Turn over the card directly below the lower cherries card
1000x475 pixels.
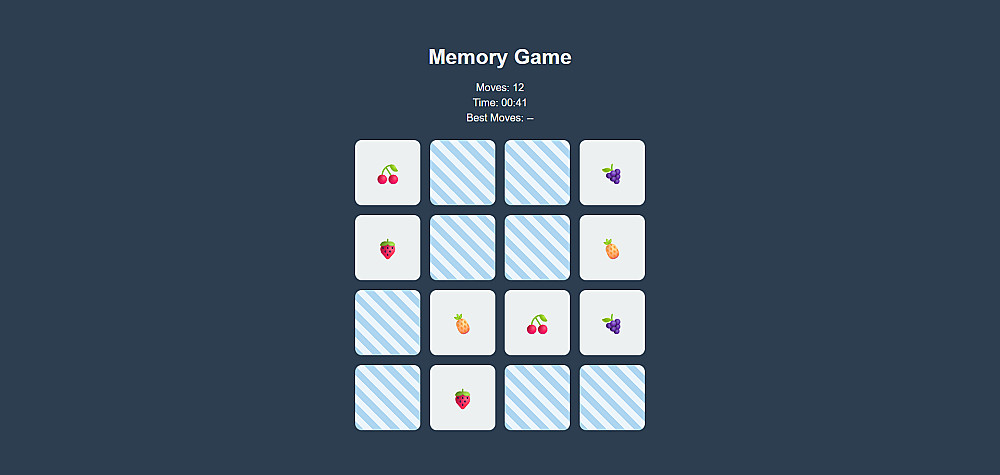tap(537, 398)
